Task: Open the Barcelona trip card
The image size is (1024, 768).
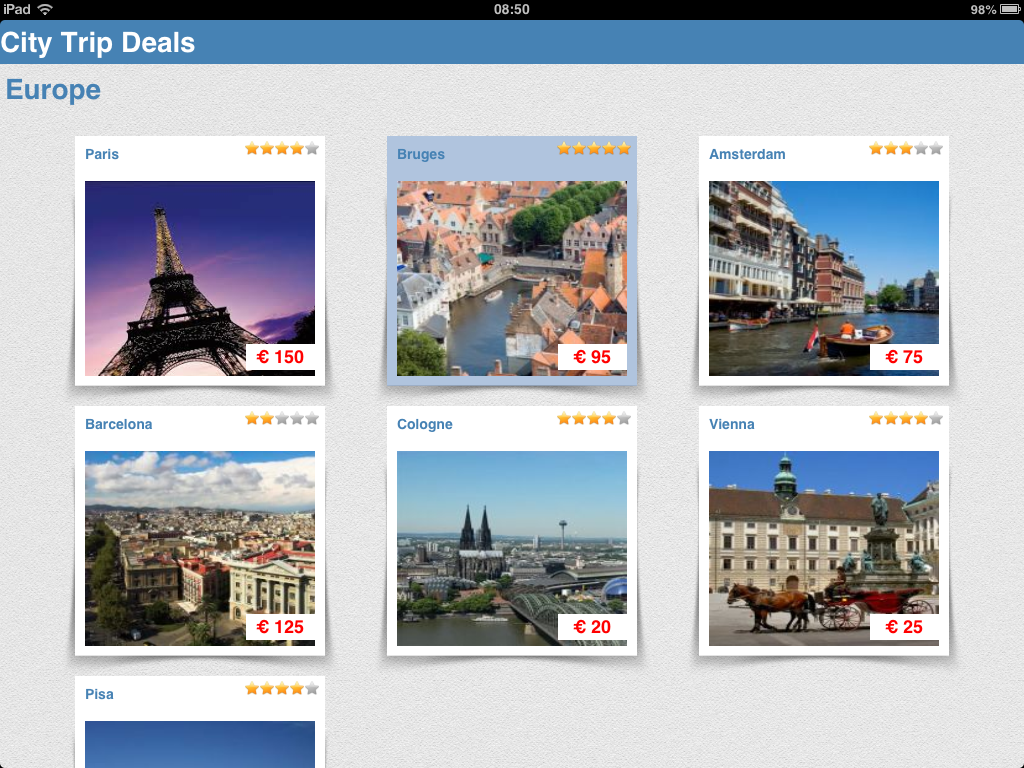Action: pos(200,532)
